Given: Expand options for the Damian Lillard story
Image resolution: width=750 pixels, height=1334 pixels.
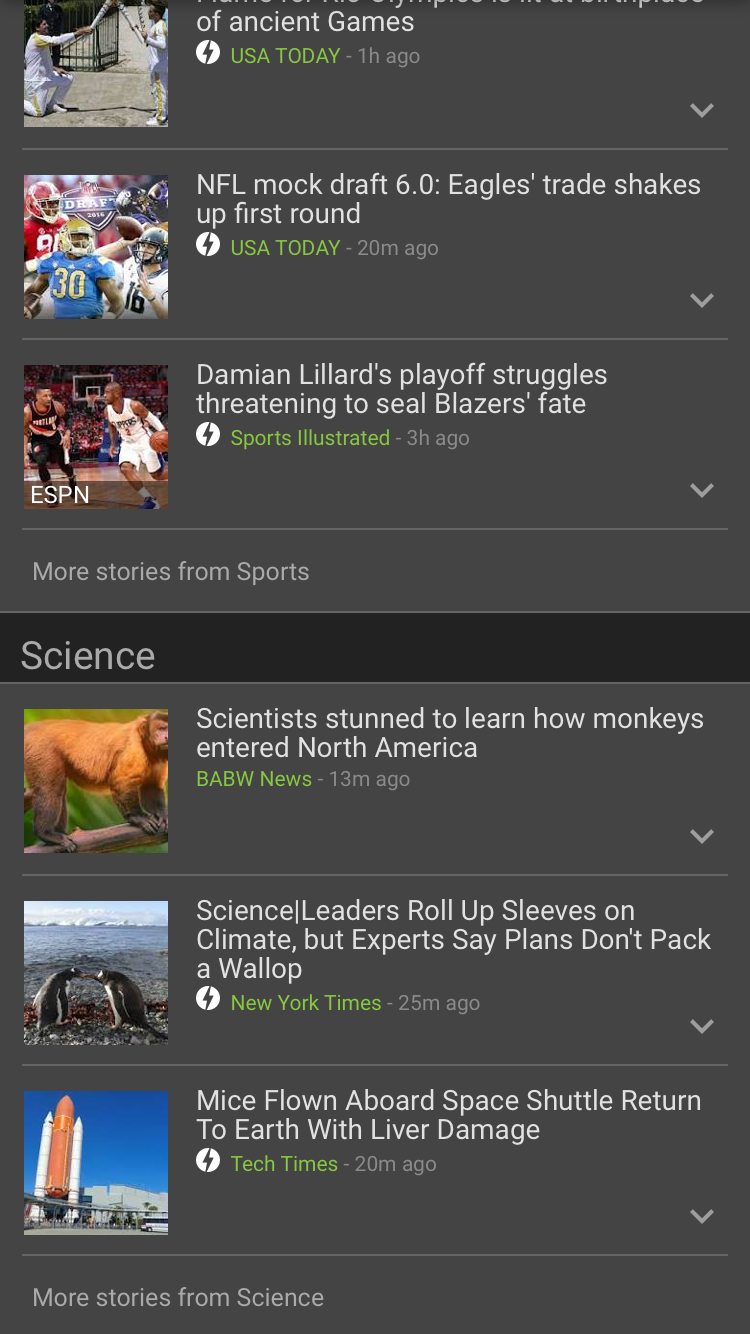Looking at the screenshot, I should click(x=702, y=490).
